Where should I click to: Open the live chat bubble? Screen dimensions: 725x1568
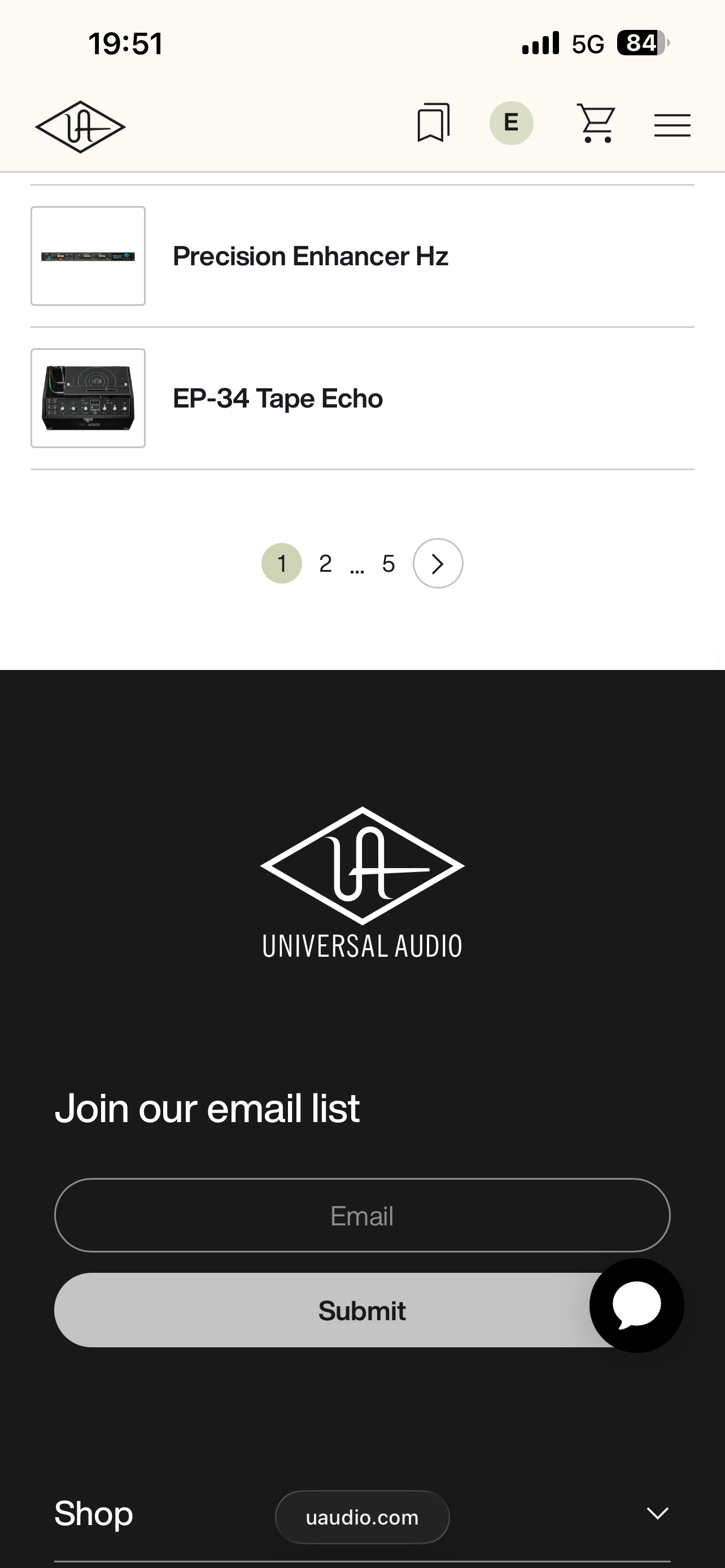tap(636, 1306)
